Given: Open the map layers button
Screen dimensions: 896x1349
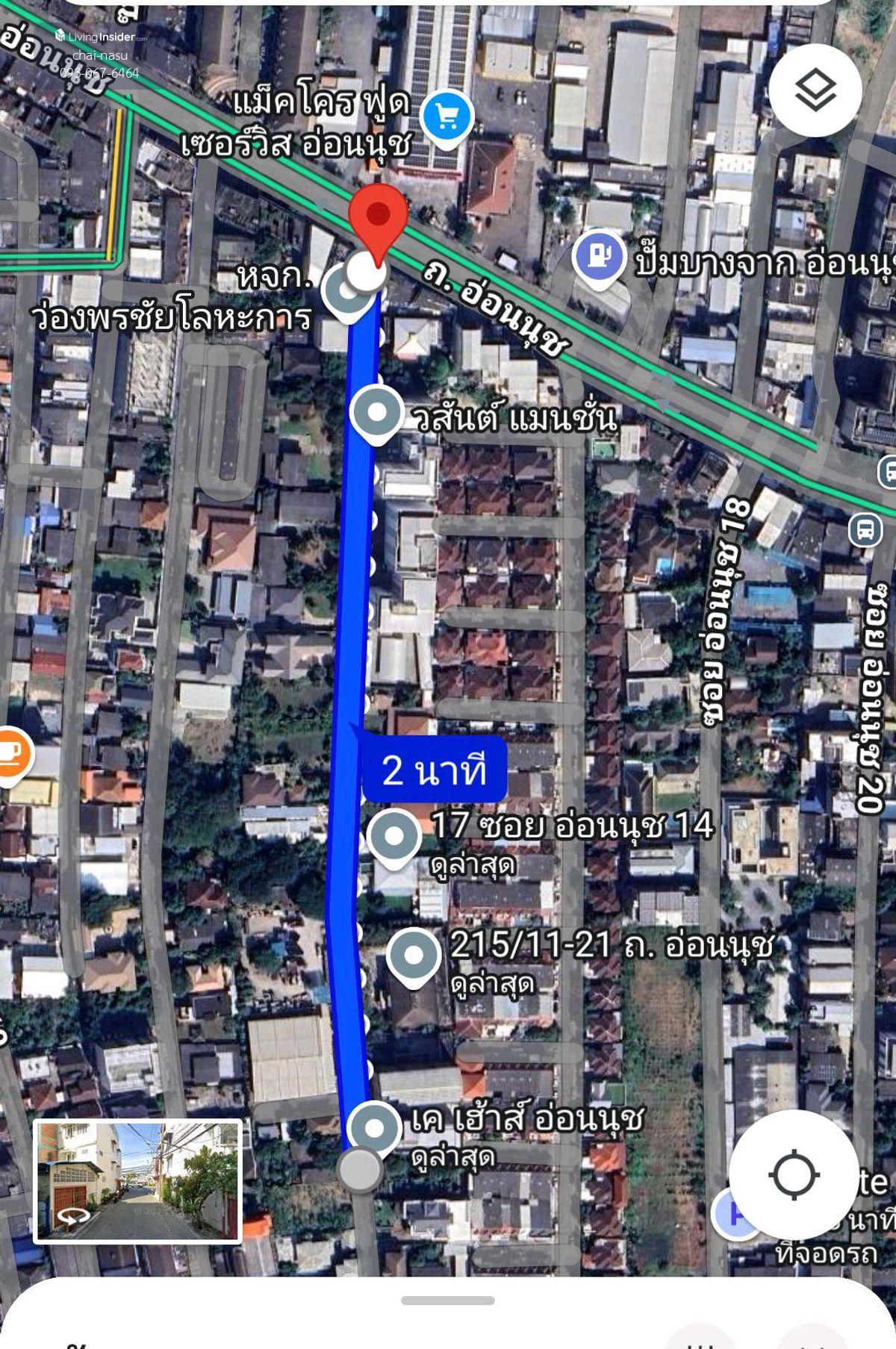Looking at the screenshot, I should (815, 90).
